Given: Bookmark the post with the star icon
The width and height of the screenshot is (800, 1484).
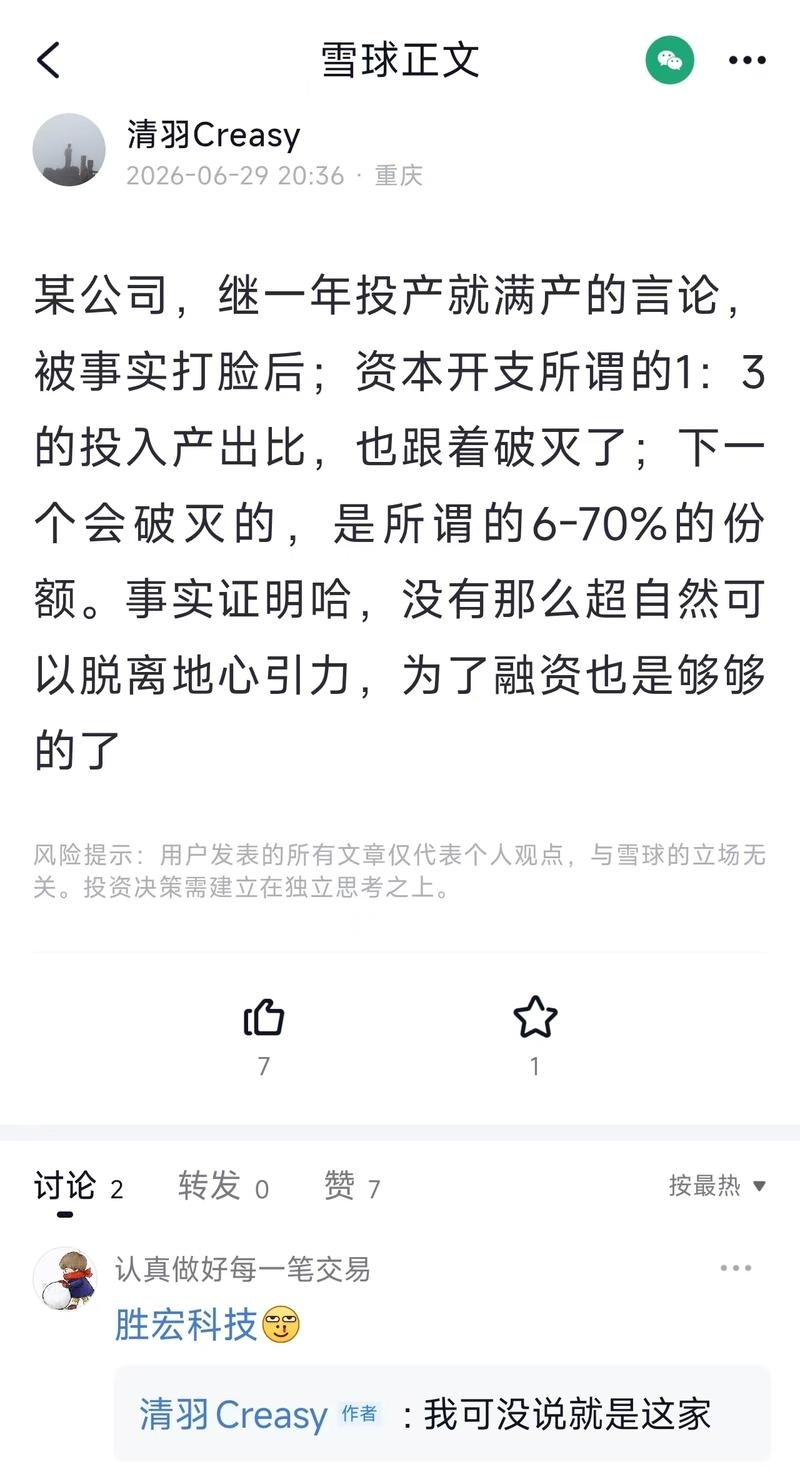Looking at the screenshot, I should [535, 1017].
